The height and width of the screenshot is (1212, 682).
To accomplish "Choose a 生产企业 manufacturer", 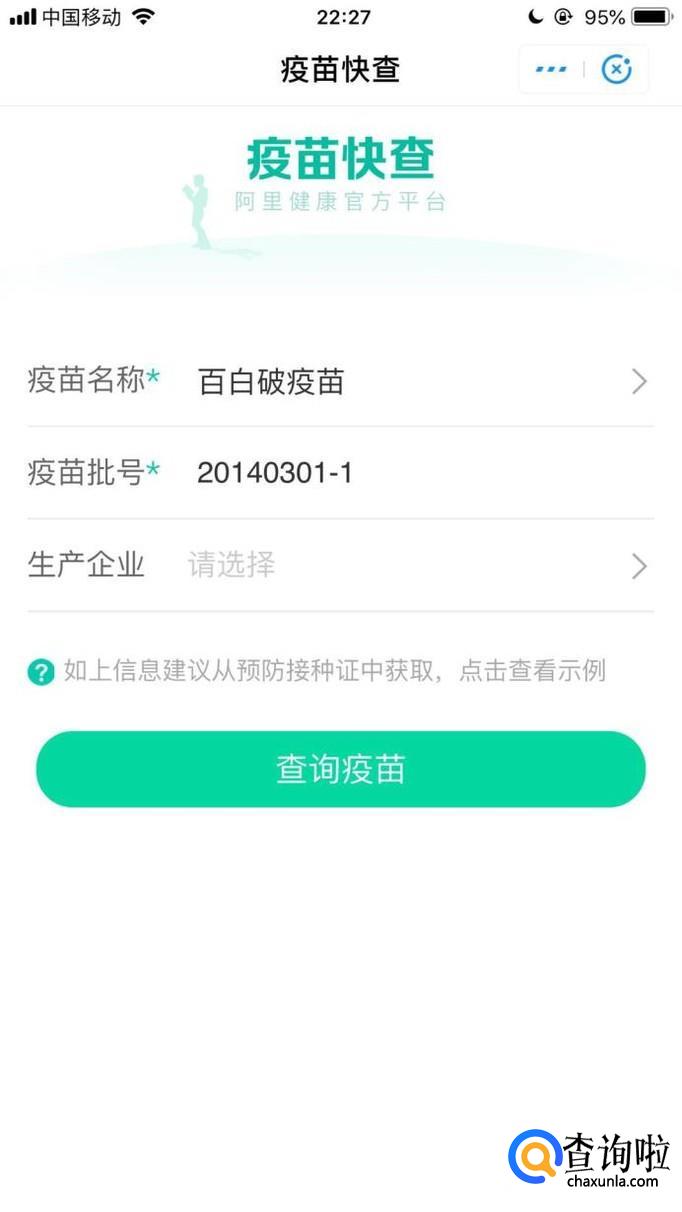I will (341, 566).
